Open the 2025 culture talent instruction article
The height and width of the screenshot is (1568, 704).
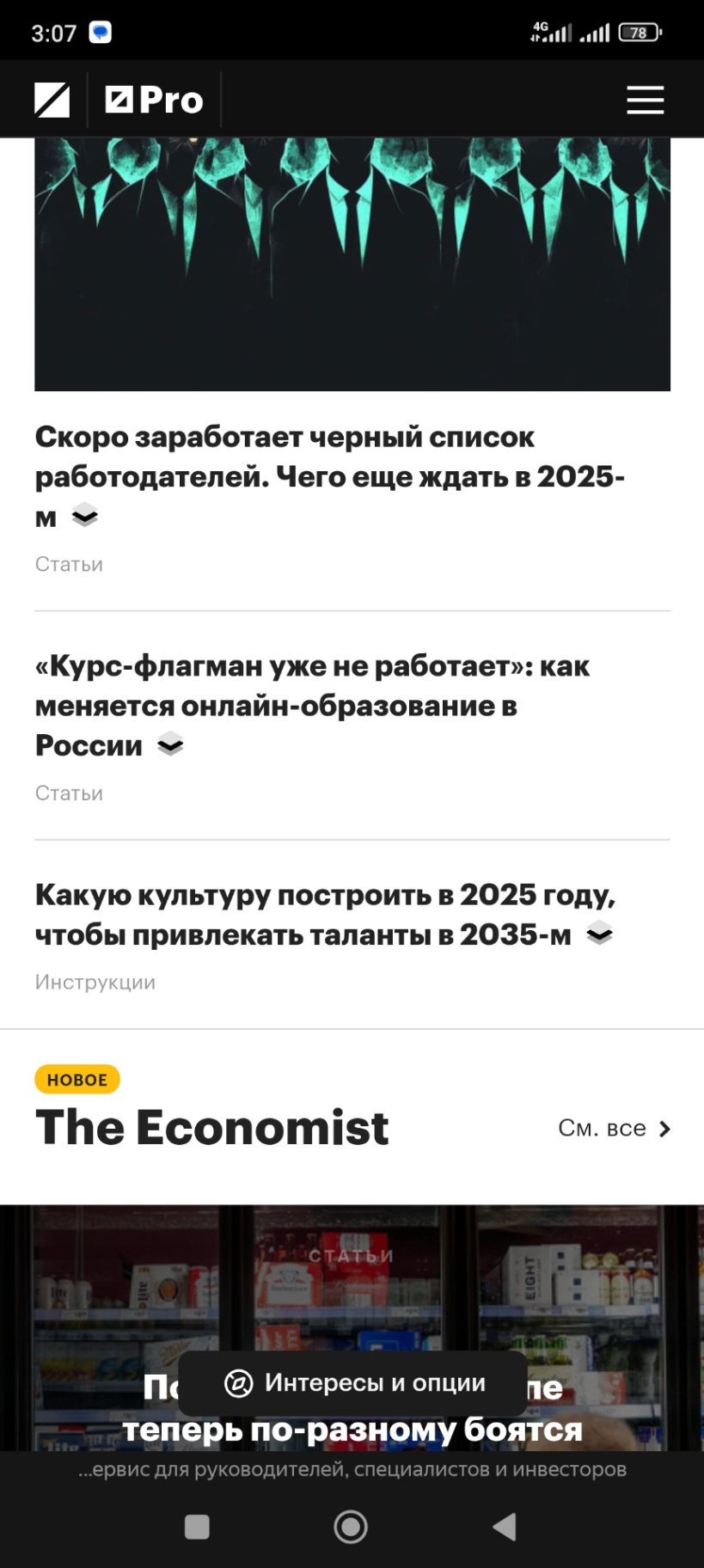(325, 915)
